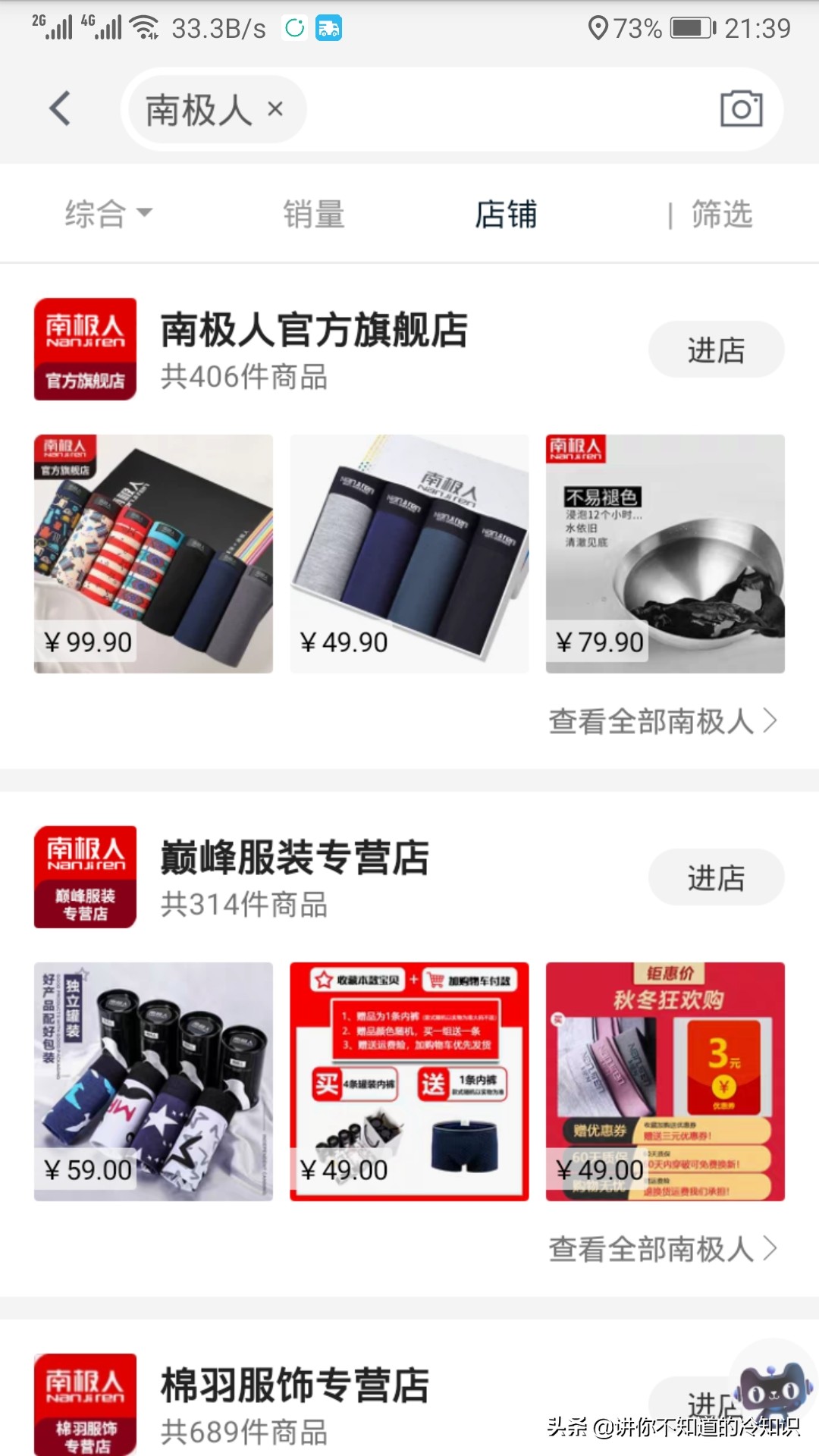This screenshot has height=1456, width=819.
Task: Switch to the 销量 tab
Action: (x=313, y=215)
